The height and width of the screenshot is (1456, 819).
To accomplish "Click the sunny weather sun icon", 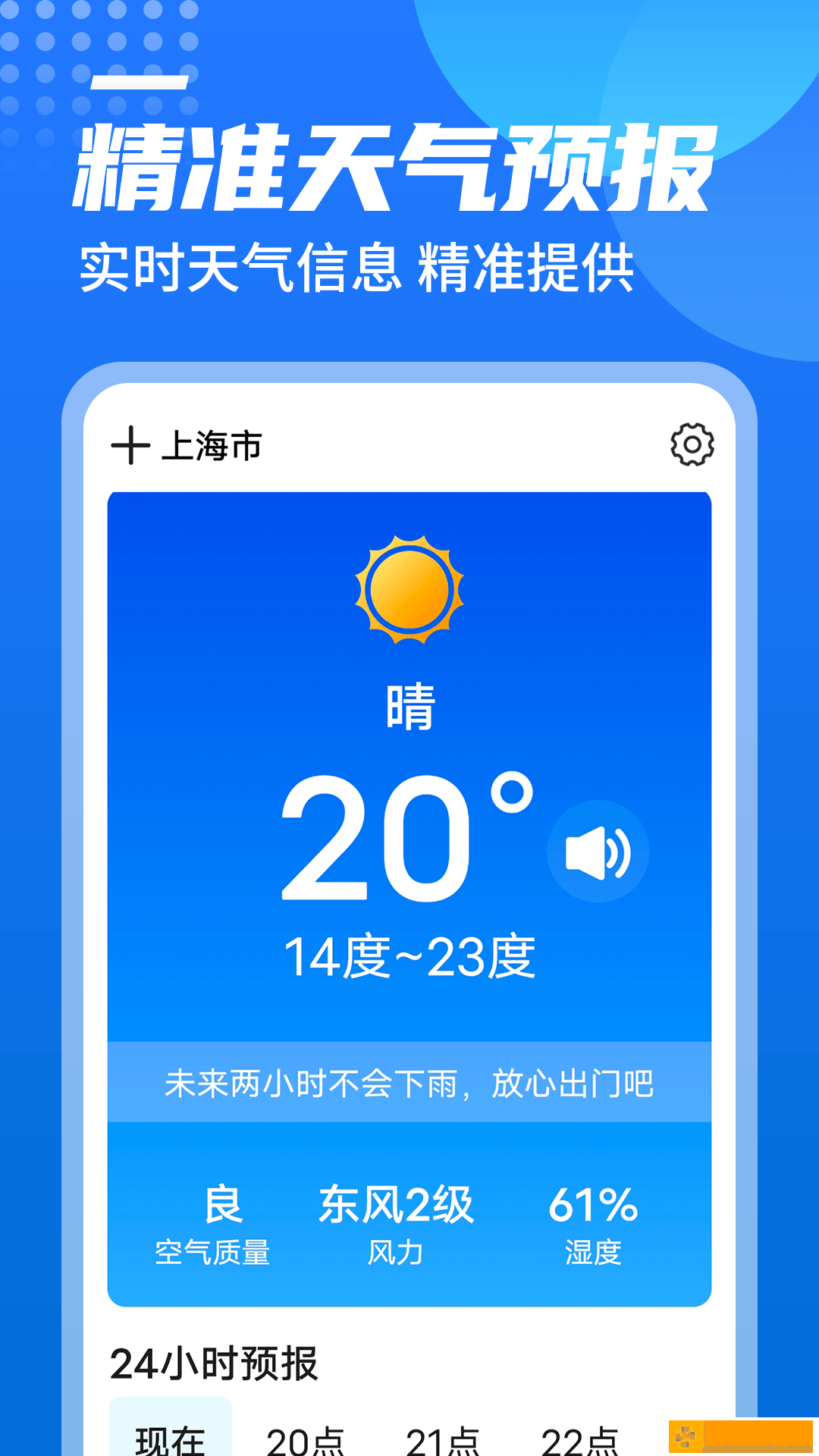I will 408,592.
